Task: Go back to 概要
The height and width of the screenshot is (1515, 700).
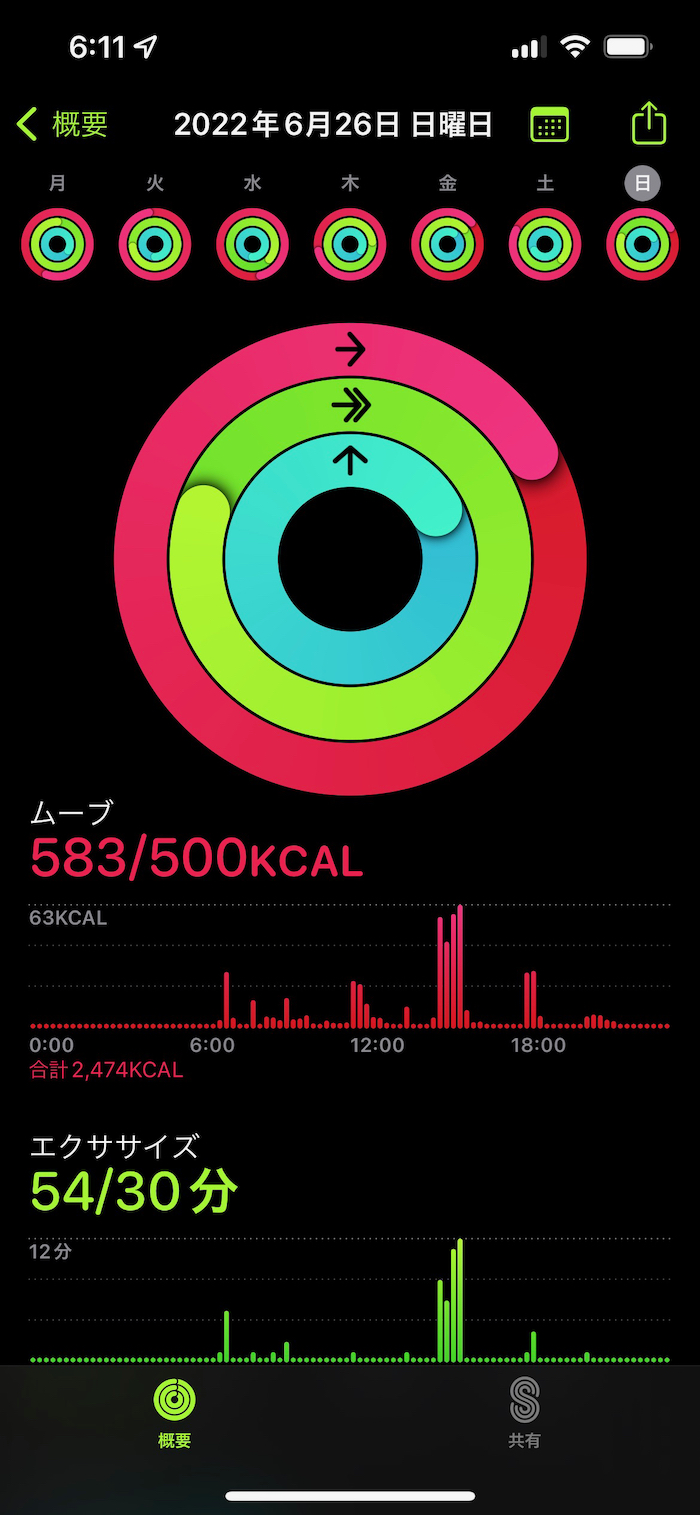Action: pyautogui.click(x=62, y=125)
